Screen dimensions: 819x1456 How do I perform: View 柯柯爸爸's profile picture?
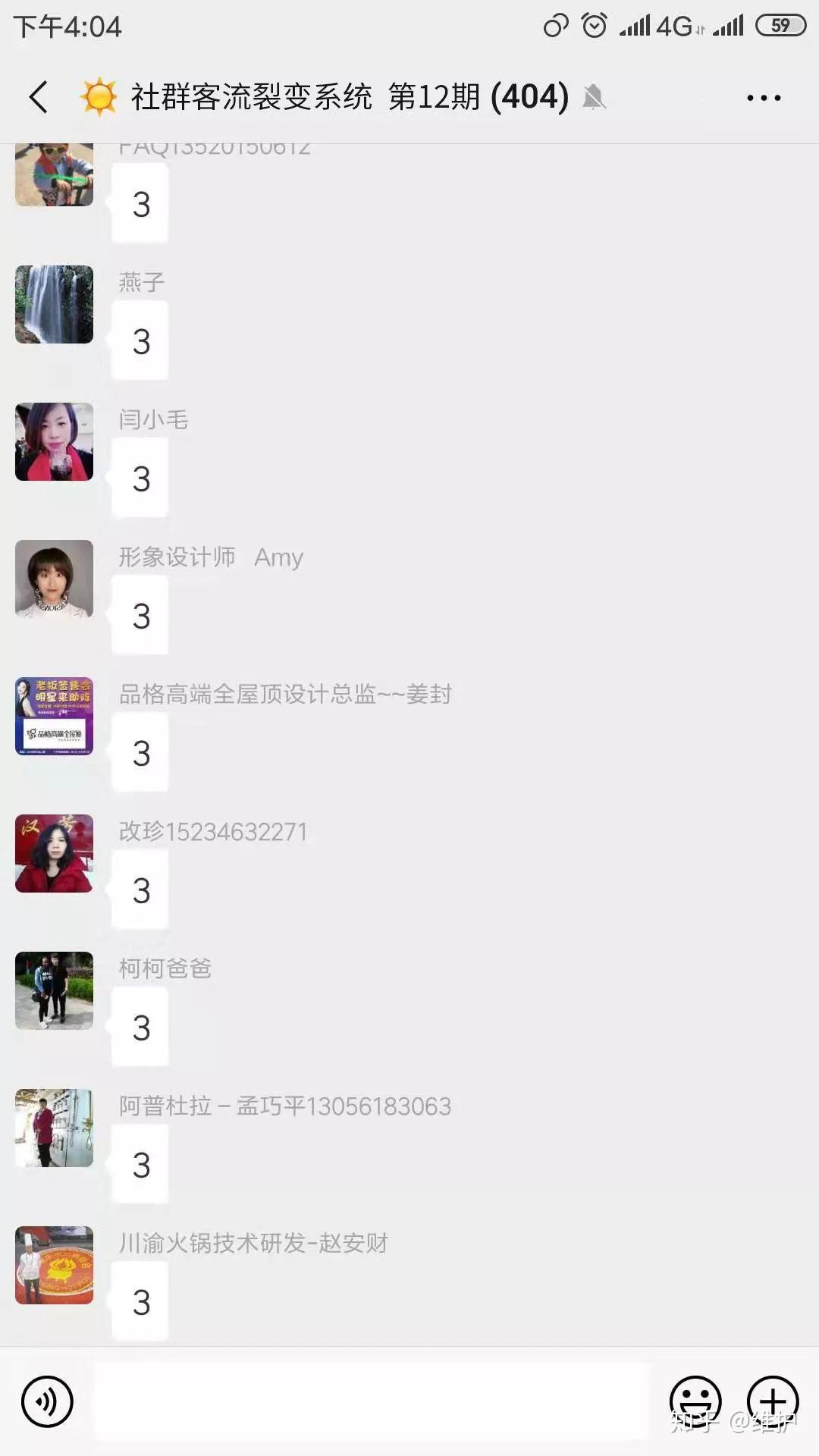pos(54,990)
